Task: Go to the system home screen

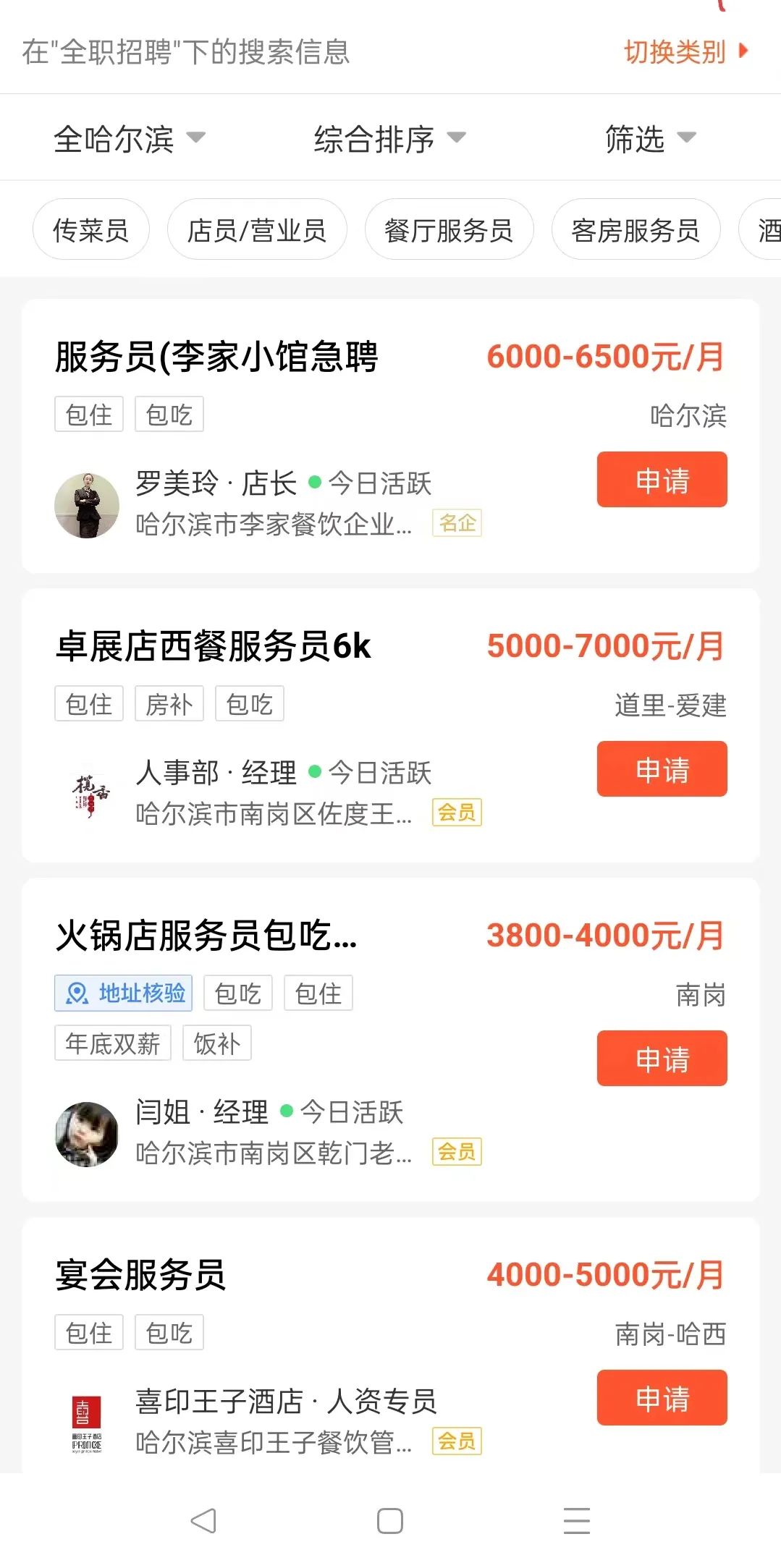Action: pos(390,1520)
